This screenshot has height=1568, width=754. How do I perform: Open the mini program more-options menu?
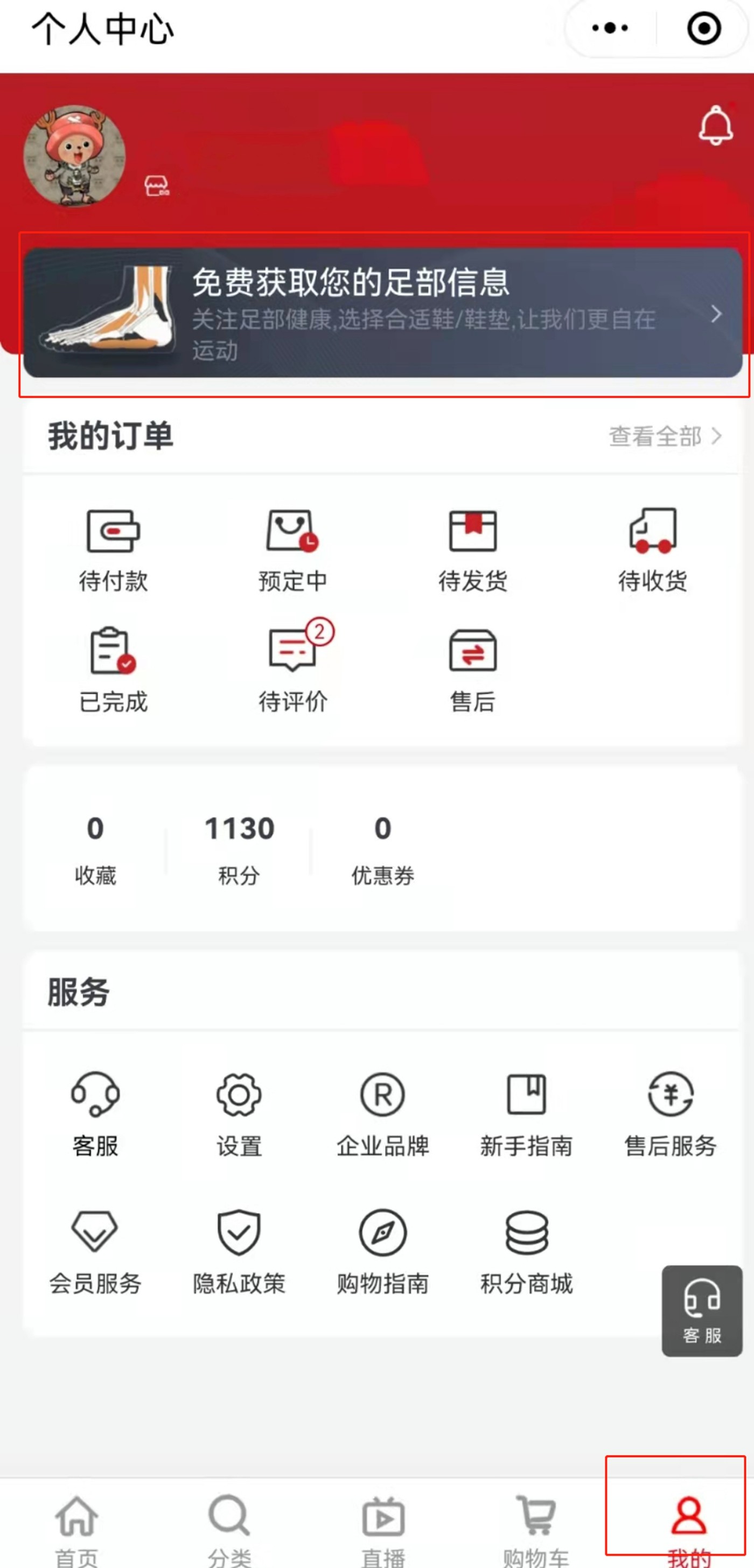pyautogui.click(x=610, y=28)
